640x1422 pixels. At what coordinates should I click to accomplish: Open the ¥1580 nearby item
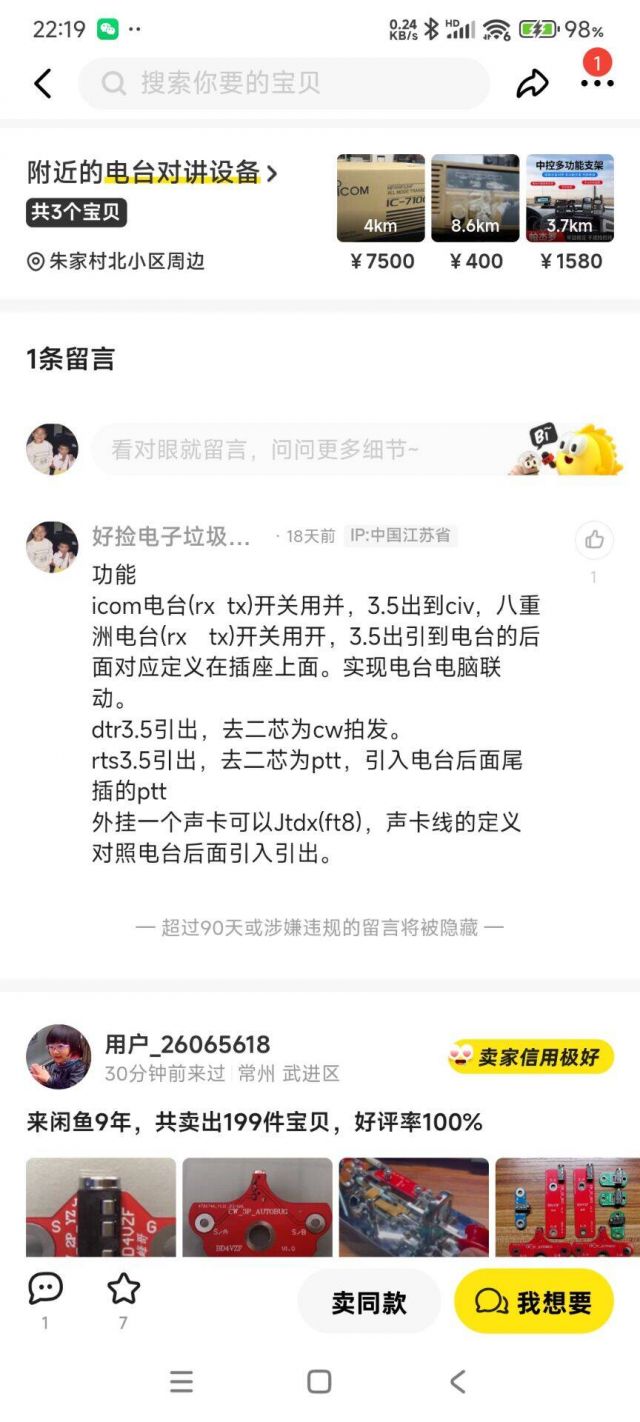point(570,199)
